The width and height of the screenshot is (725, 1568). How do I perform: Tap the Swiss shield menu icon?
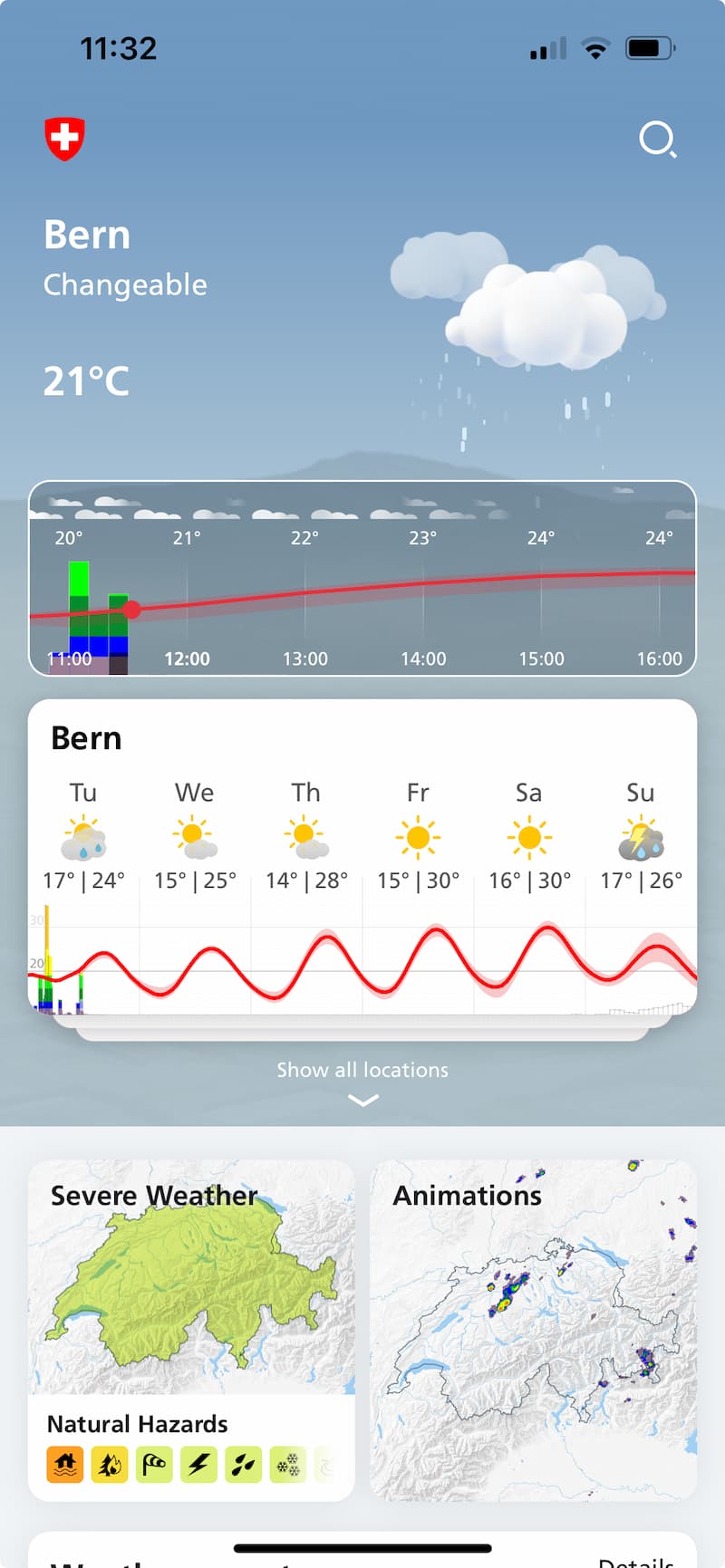[64, 139]
